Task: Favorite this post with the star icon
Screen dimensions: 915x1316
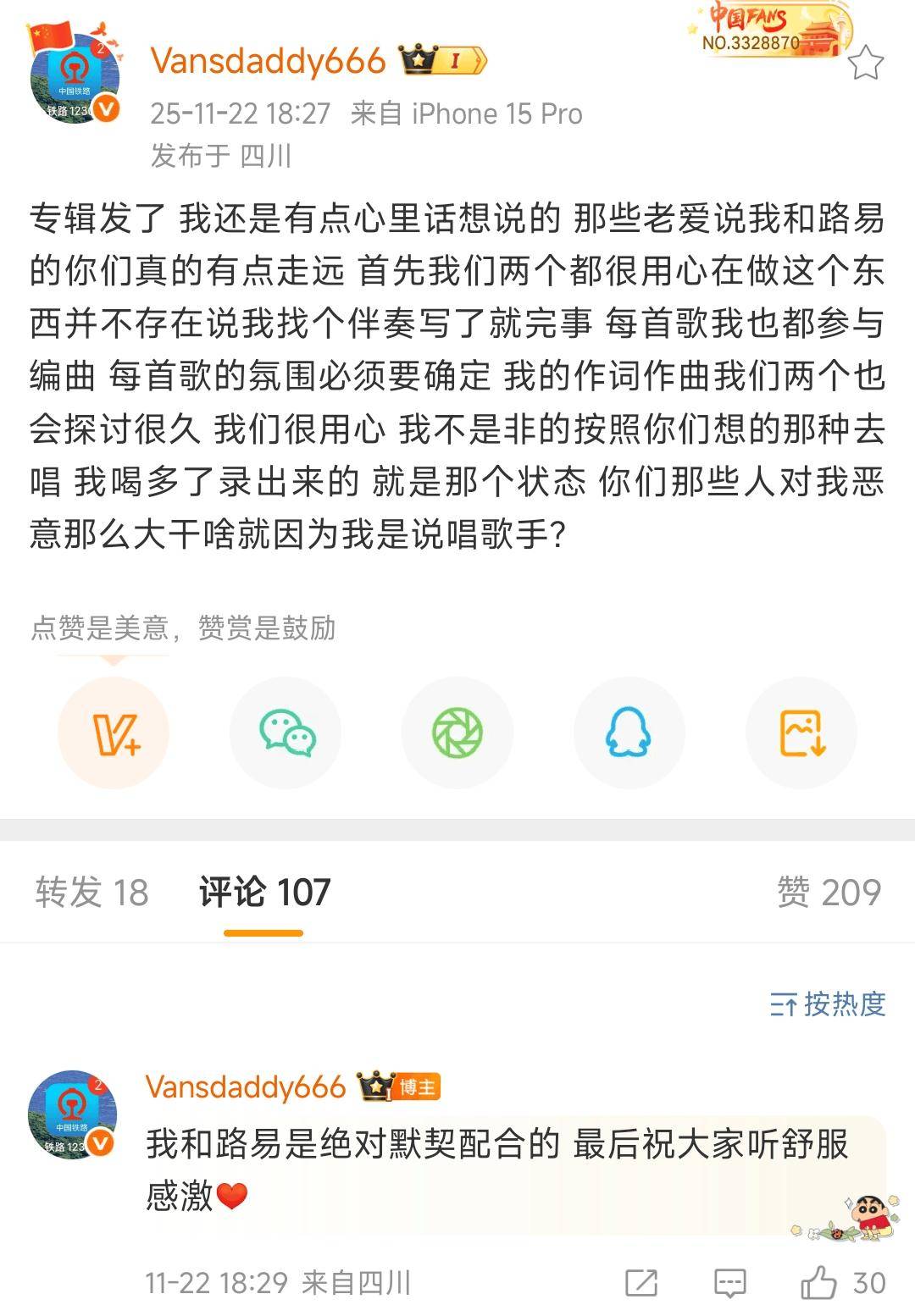Action: [x=865, y=64]
